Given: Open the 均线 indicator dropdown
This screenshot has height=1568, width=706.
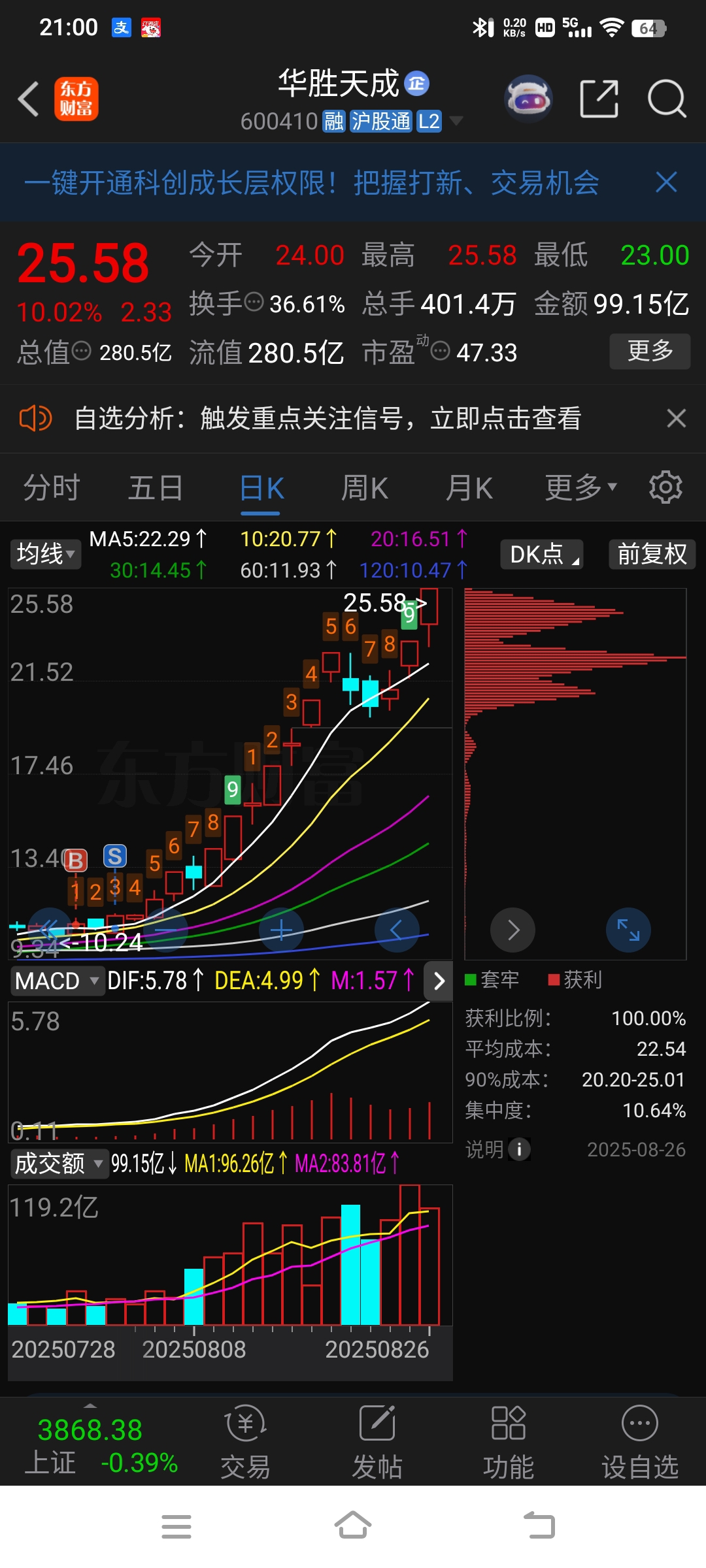Looking at the screenshot, I should (45, 555).
